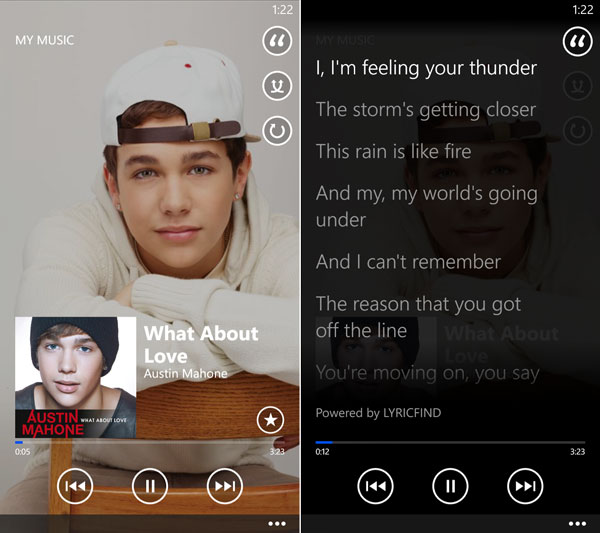Hide lyrics using the highlighted quote icon
Screen dimensions: 600x533
coord(575,42)
